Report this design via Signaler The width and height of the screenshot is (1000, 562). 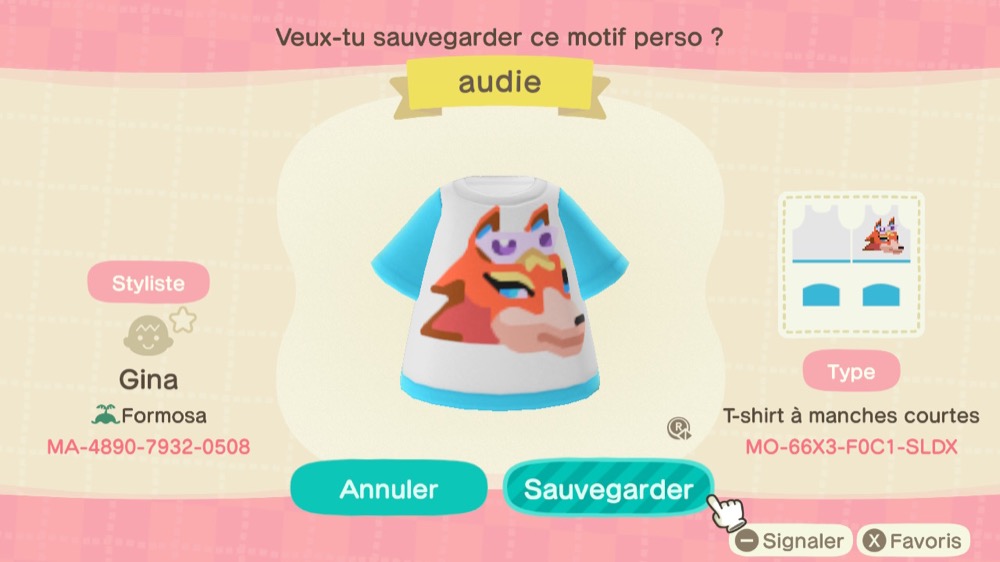point(791,542)
